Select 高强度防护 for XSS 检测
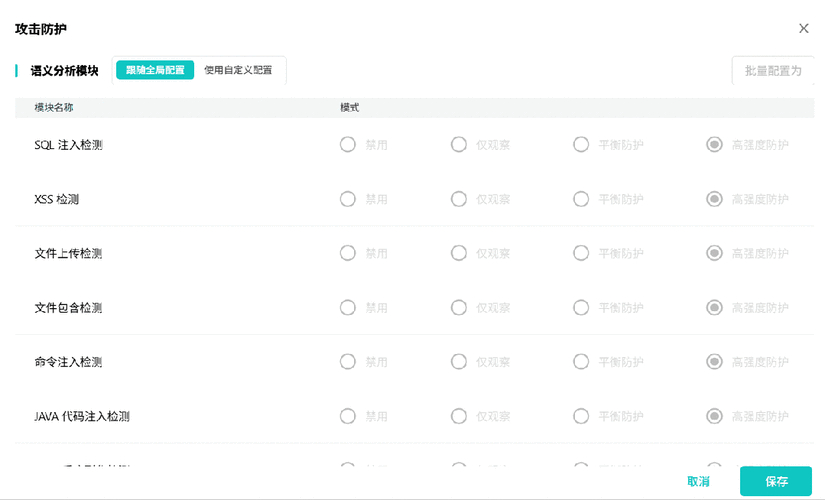Image resolution: width=825 pixels, height=500 pixels. point(714,199)
